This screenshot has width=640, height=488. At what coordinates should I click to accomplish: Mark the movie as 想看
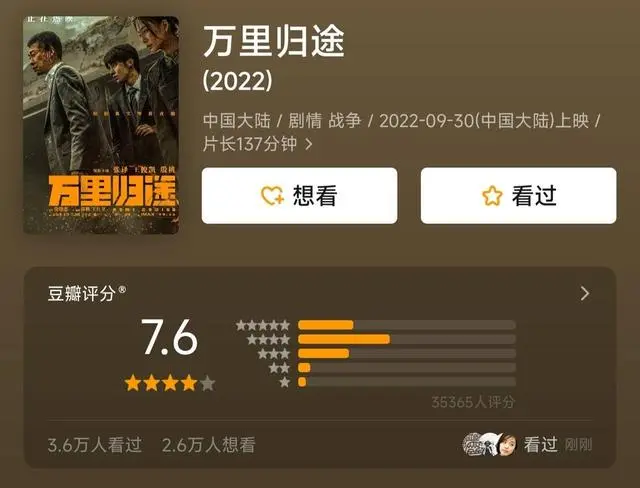tap(299, 196)
